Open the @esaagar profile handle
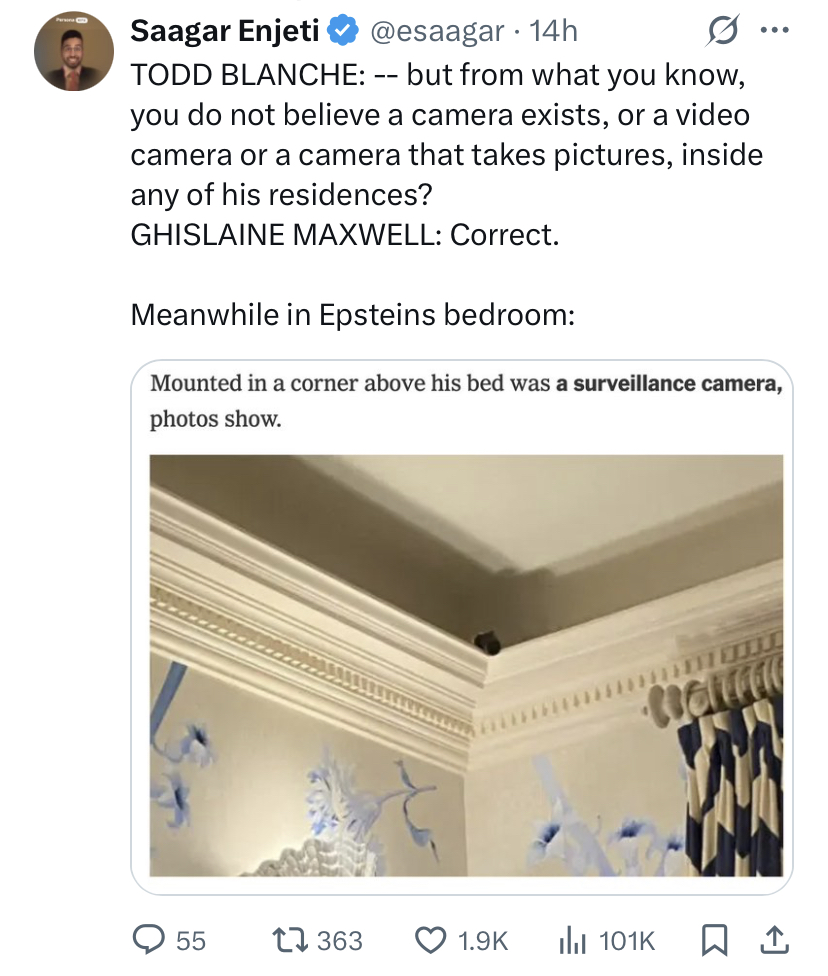 [x=437, y=32]
